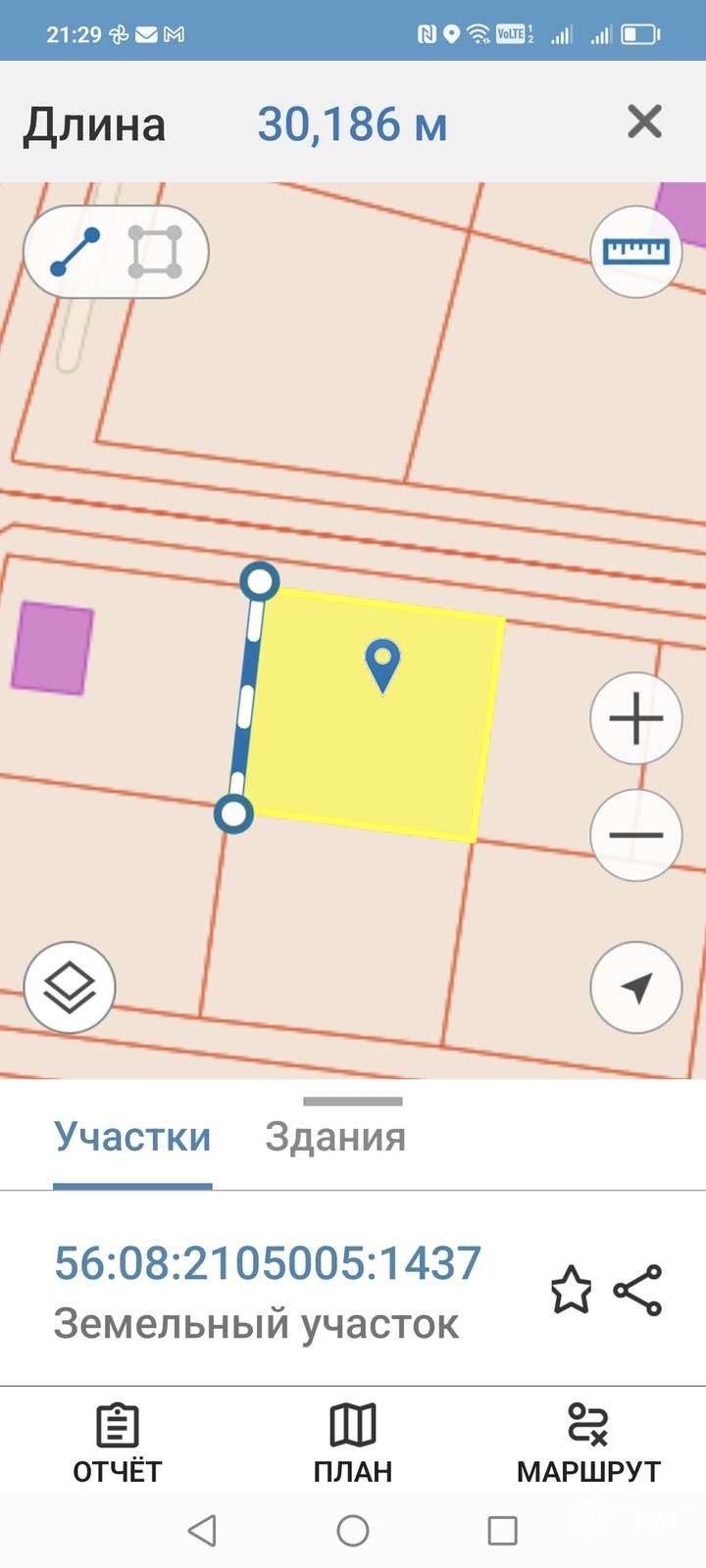Open the map layers selector
This screenshot has width=706, height=1568.
pyautogui.click(x=70, y=988)
